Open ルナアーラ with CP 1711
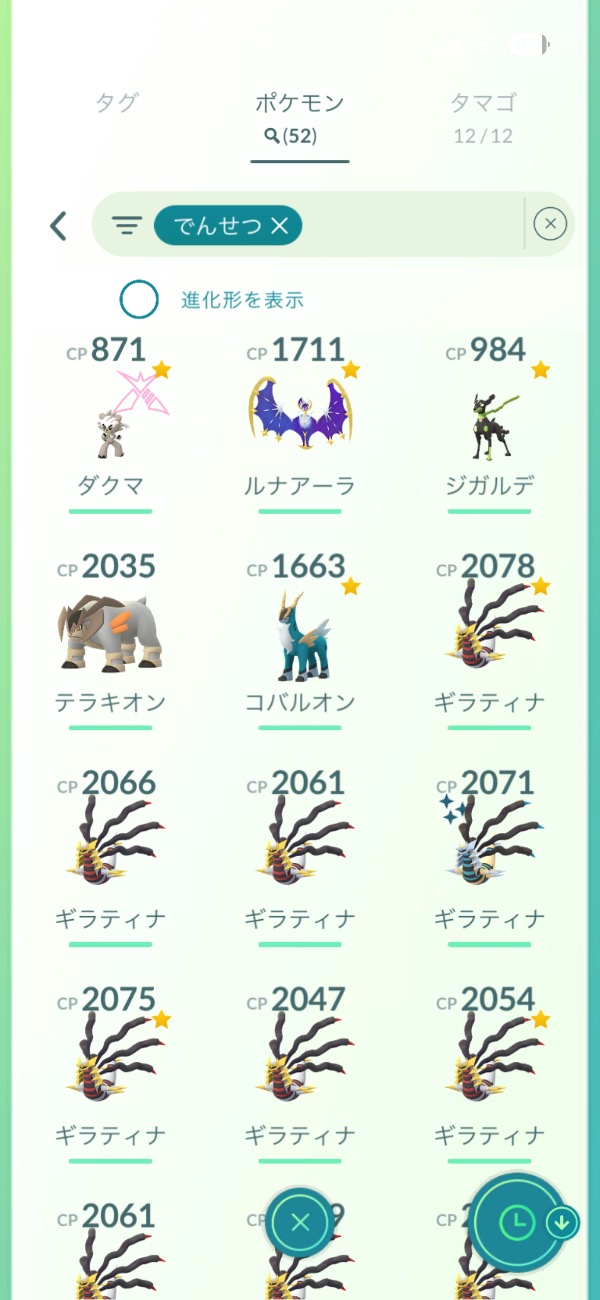600x1300 pixels. point(300,420)
